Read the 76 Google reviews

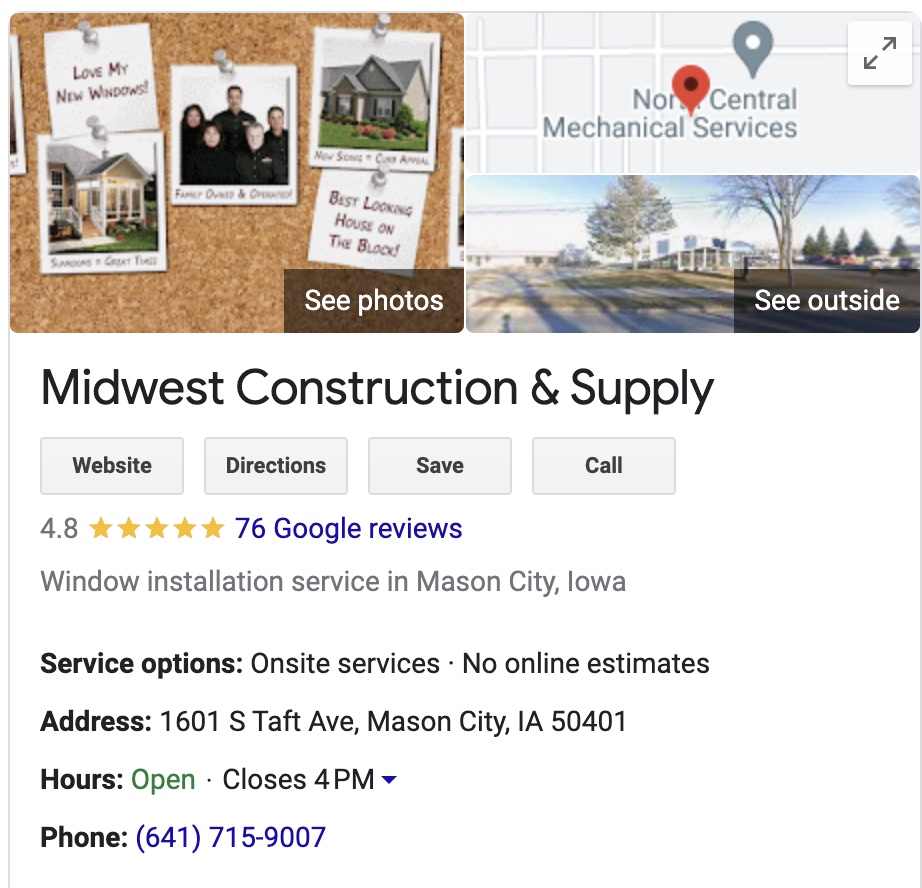coord(348,529)
